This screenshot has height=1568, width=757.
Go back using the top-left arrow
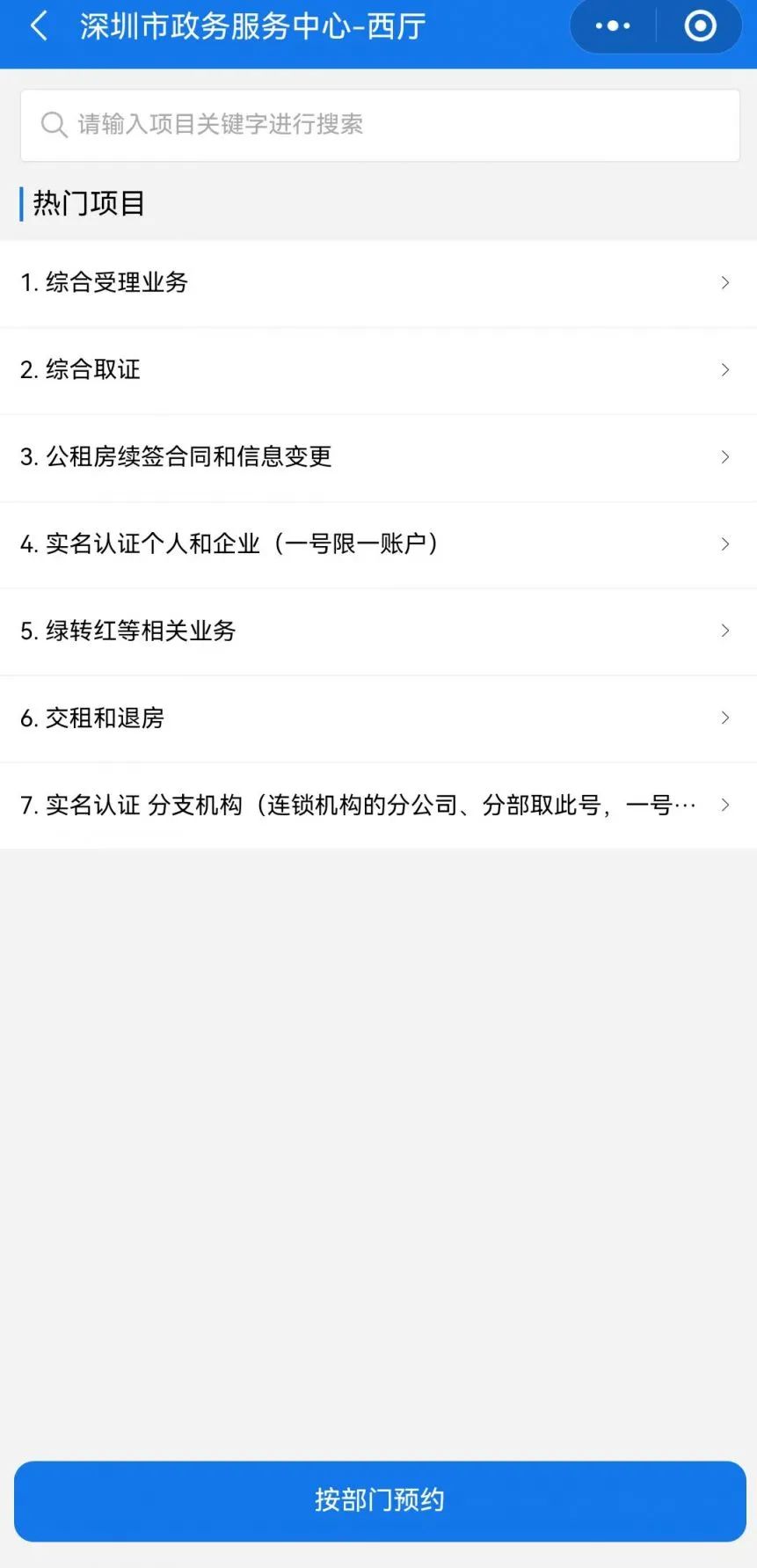coord(39,26)
